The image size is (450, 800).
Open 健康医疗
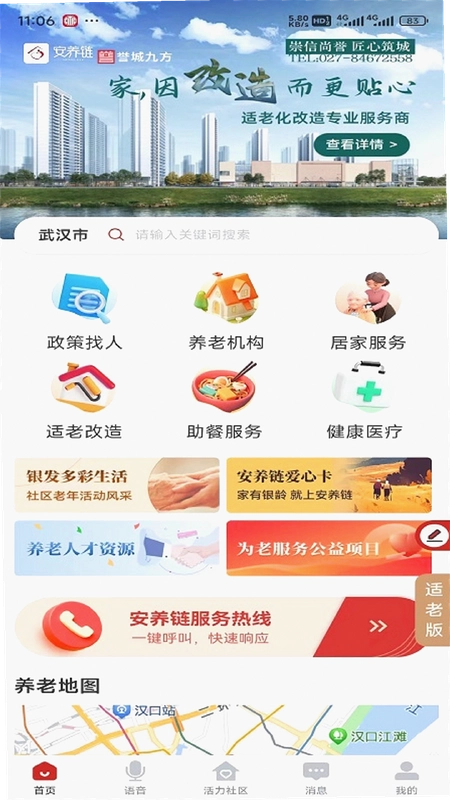tap(365, 401)
